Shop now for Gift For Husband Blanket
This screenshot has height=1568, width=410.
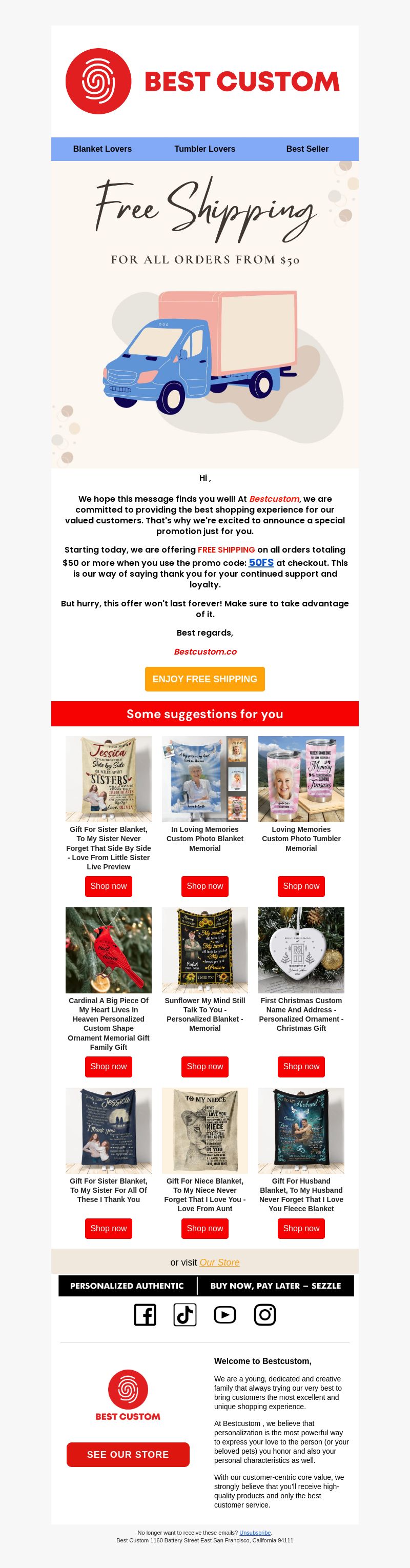coord(301,1228)
